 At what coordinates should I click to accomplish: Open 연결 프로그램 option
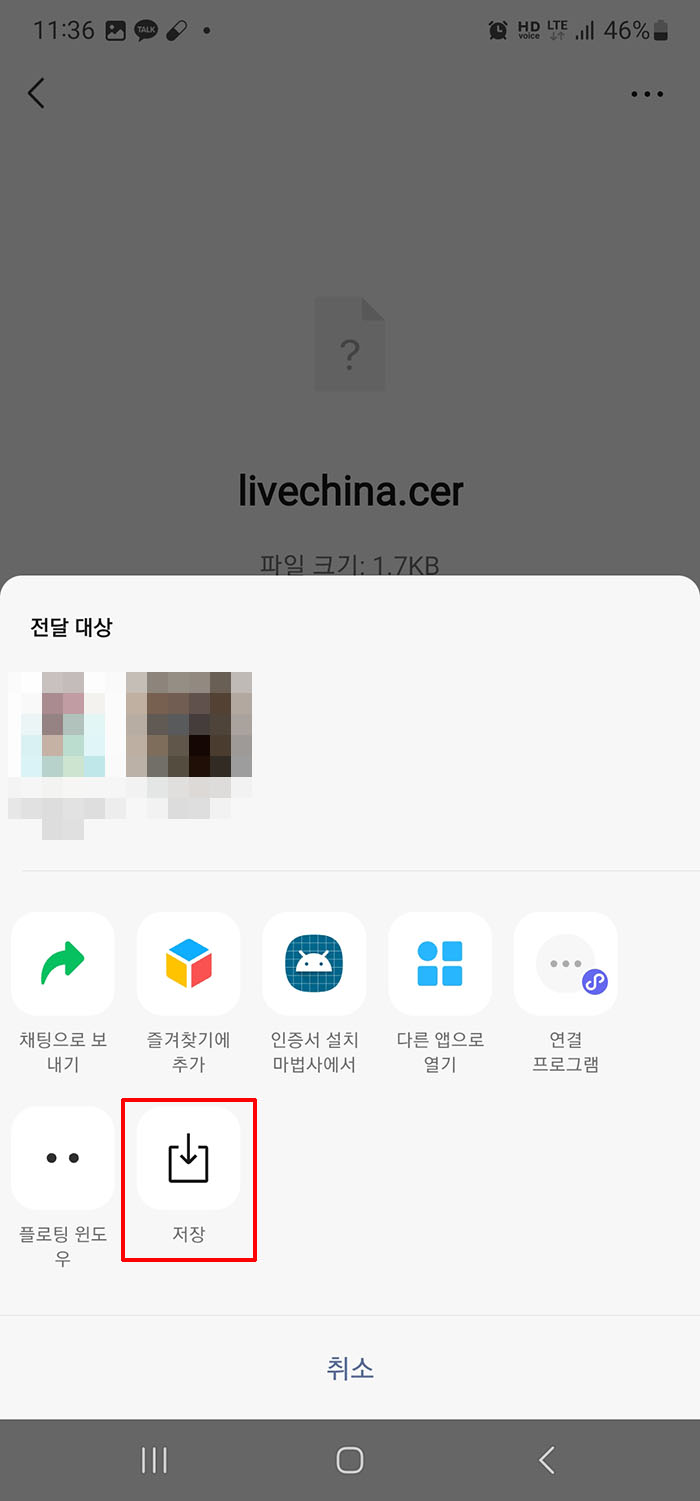coord(566,964)
